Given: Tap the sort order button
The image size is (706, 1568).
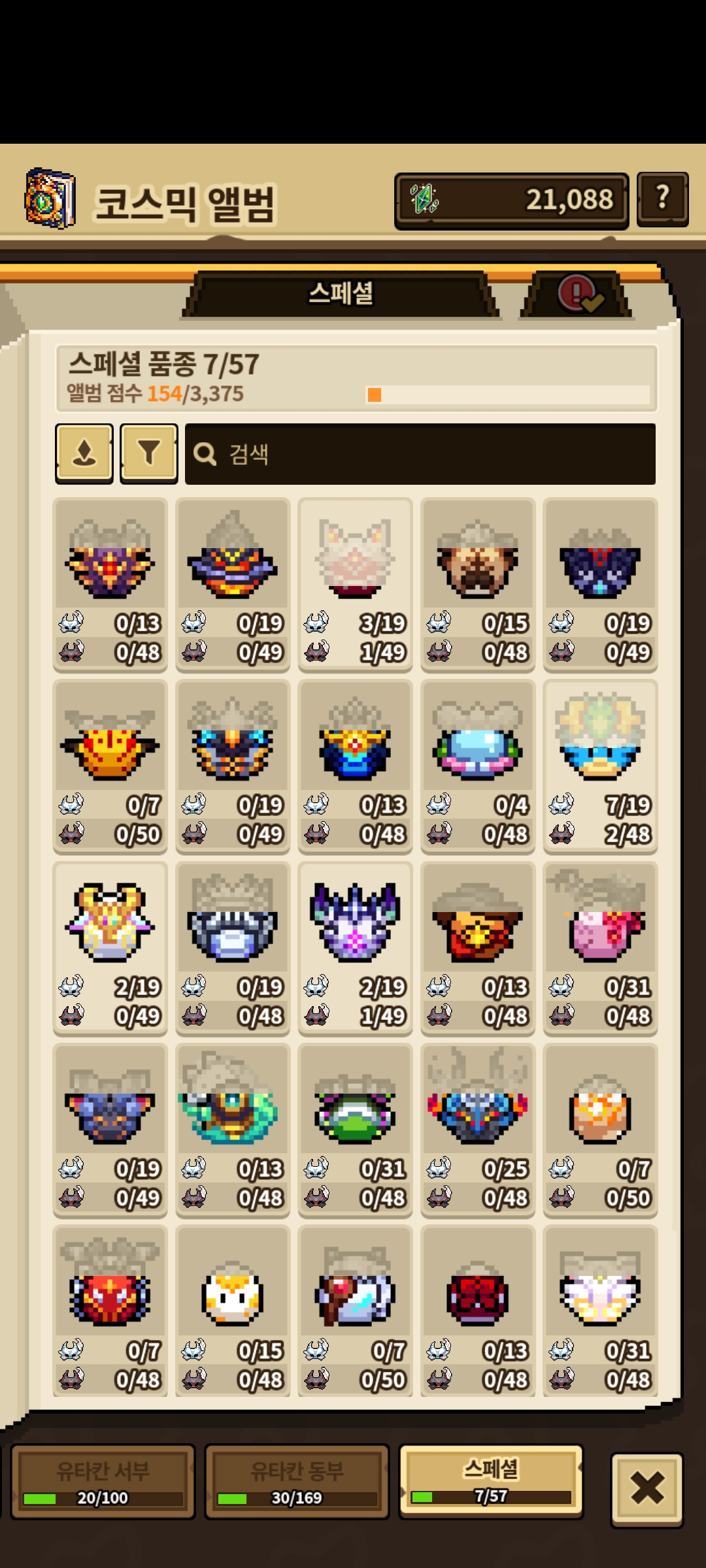Looking at the screenshot, I should point(84,453).
